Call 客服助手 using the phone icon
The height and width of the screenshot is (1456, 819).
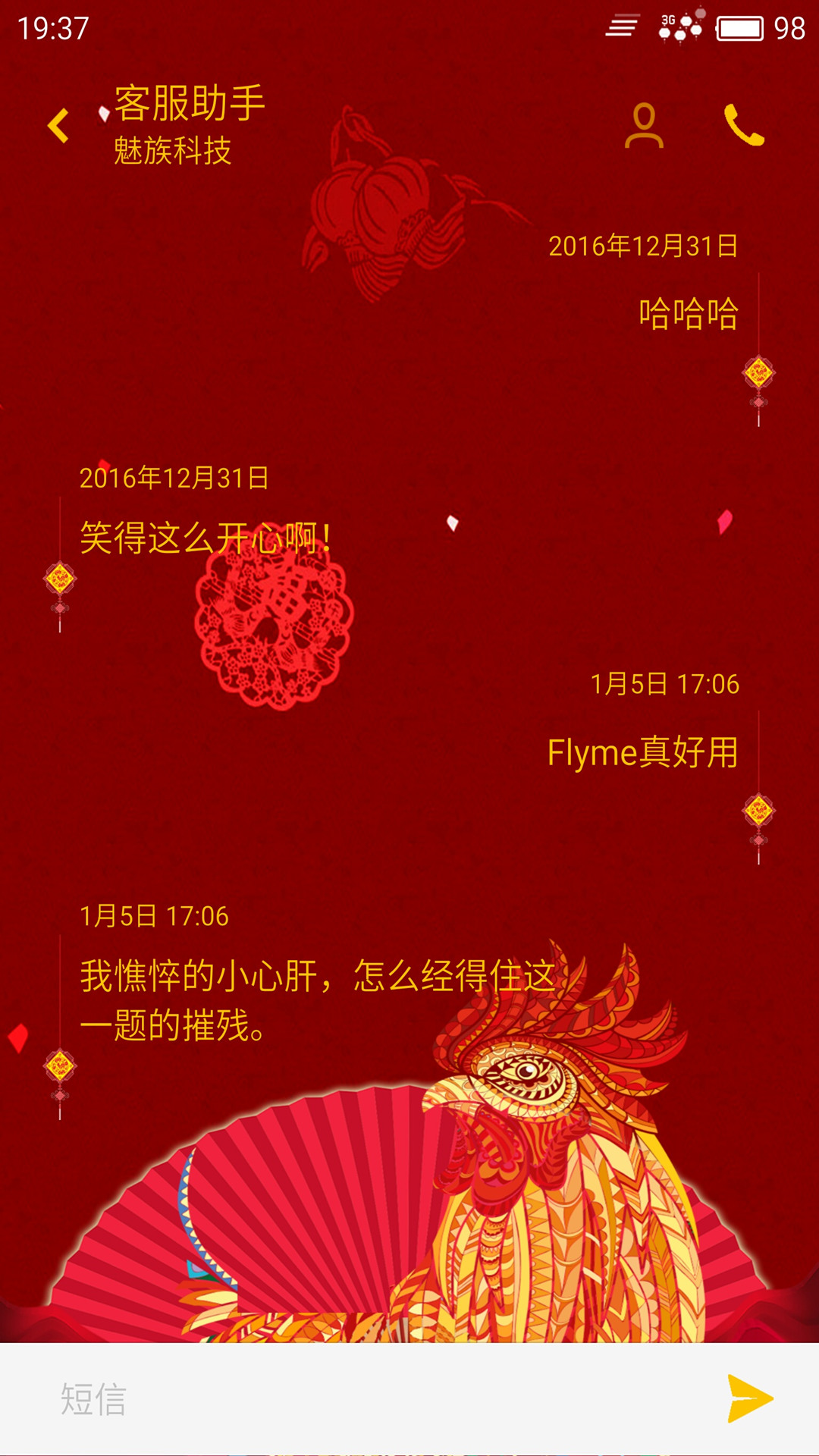click(x=744, y=125)
